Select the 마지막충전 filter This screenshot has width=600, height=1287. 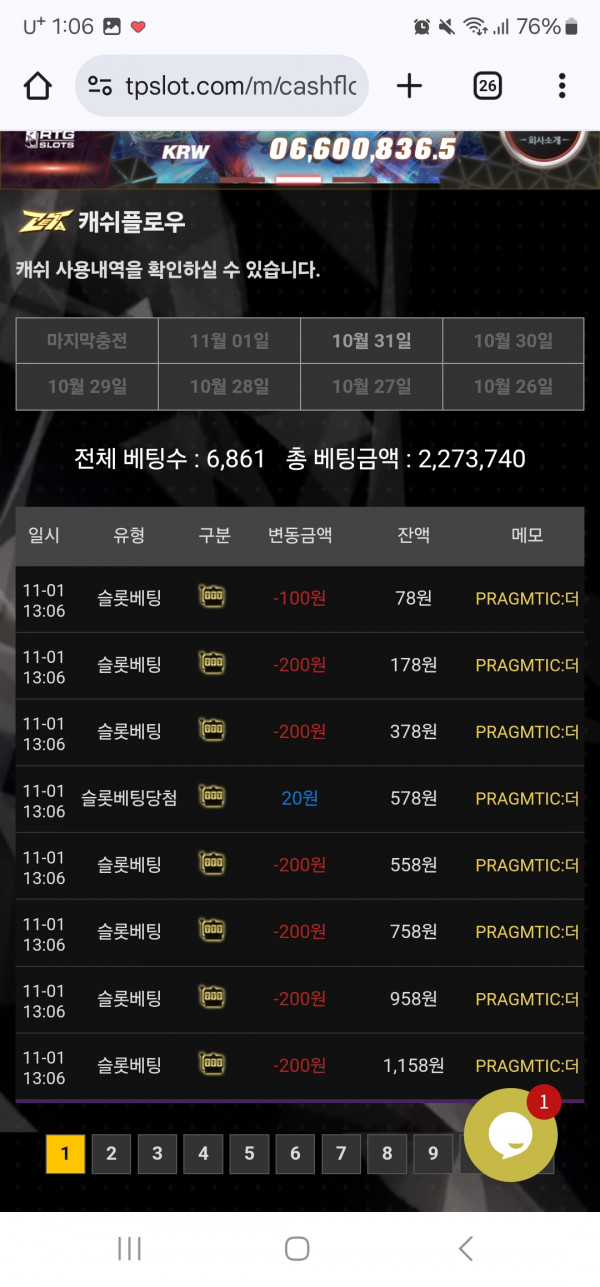coord(87,341)
